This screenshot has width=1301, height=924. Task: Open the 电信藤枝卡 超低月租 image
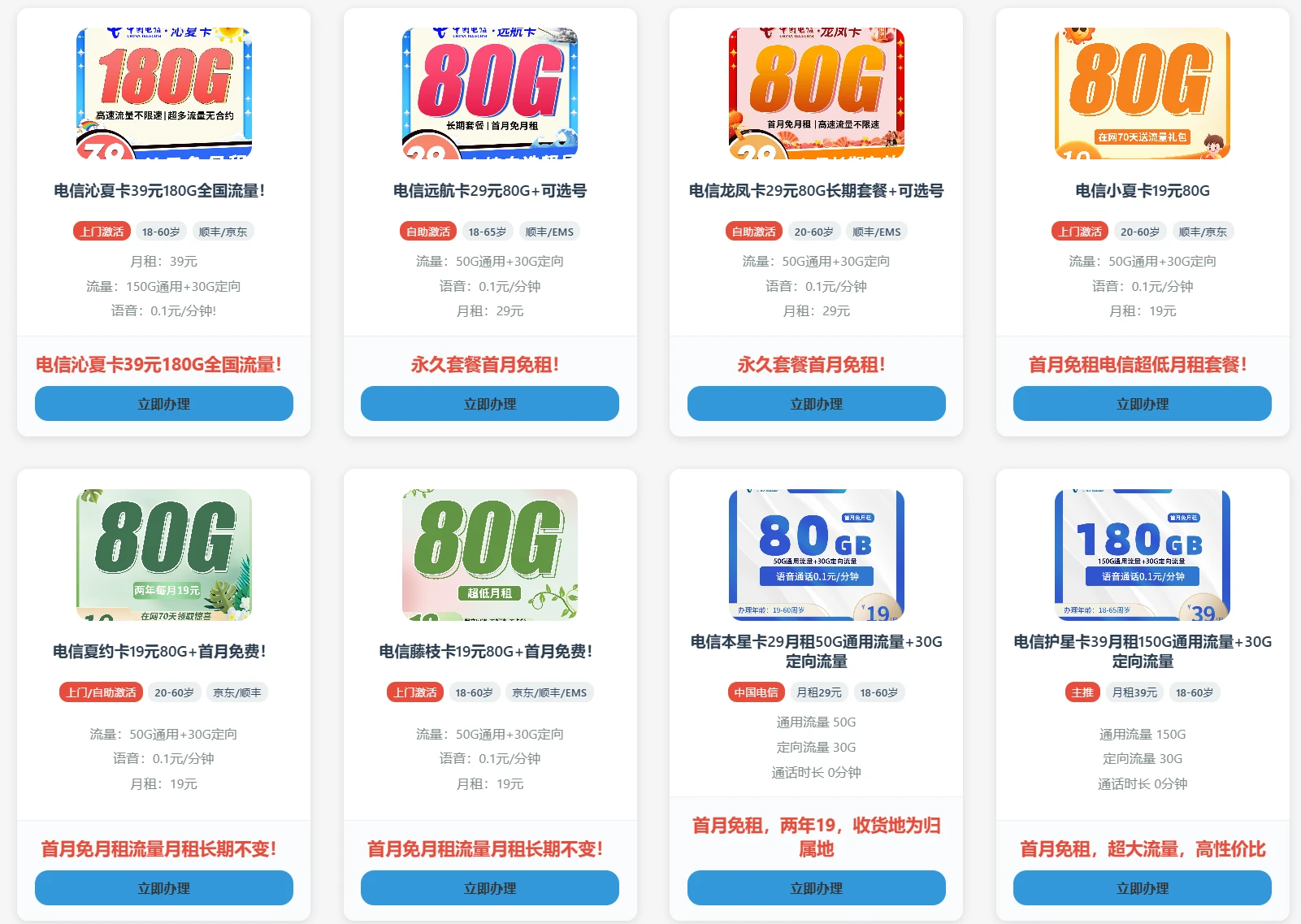[489, 554]
